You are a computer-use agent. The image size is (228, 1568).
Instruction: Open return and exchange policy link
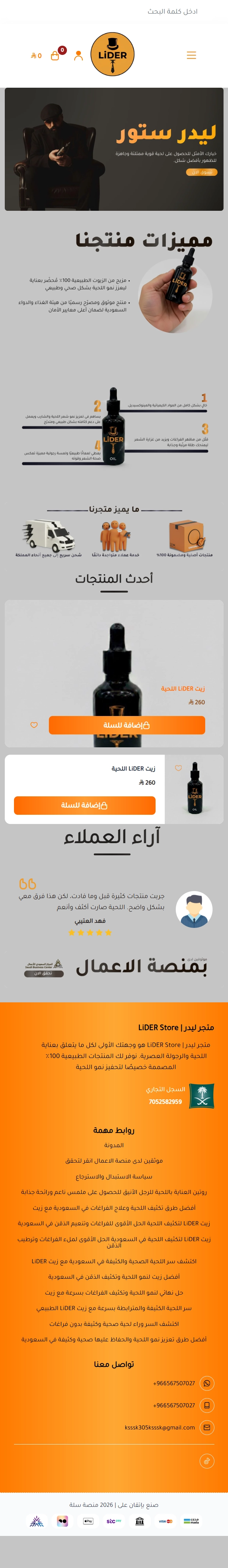pos(114,1176)
